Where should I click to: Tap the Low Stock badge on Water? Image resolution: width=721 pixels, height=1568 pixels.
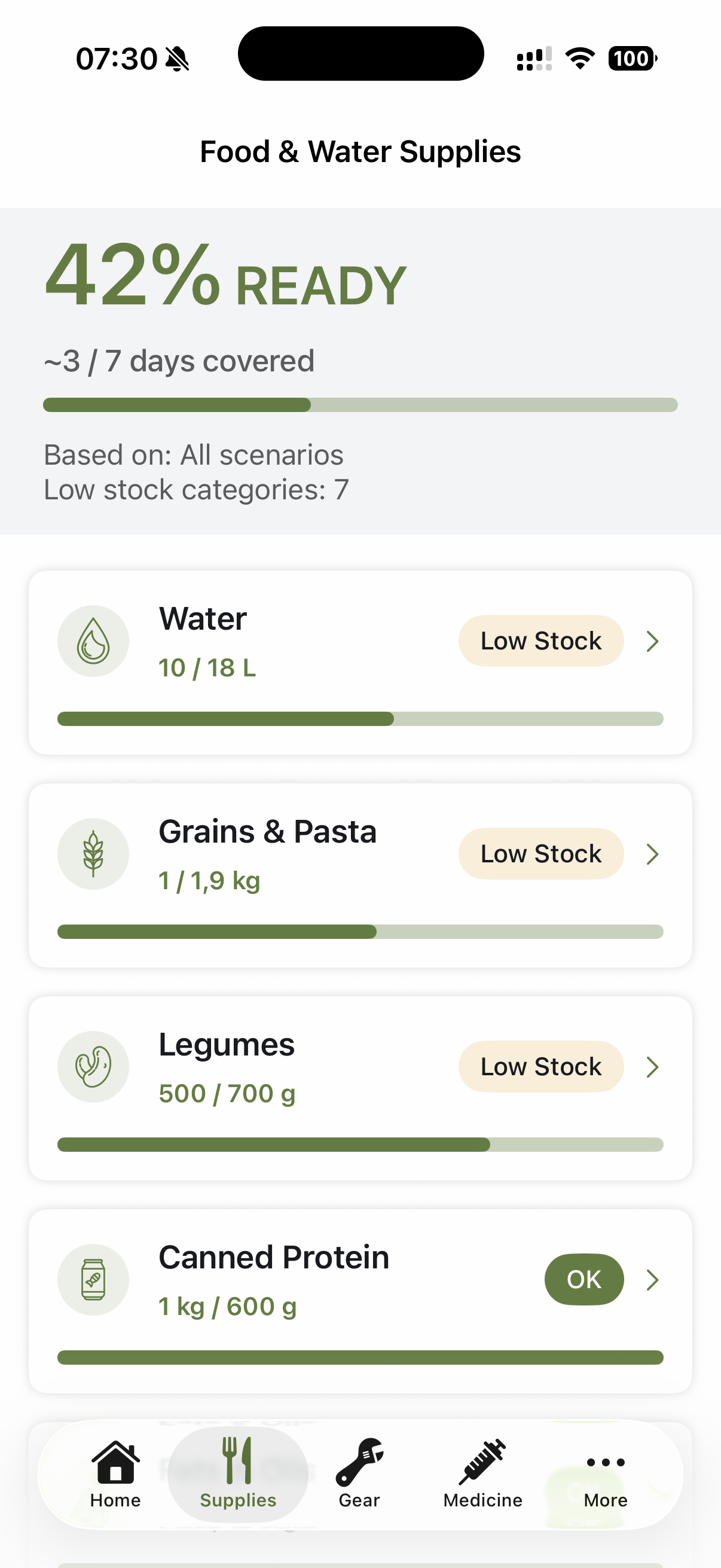(x=540, y=640)
